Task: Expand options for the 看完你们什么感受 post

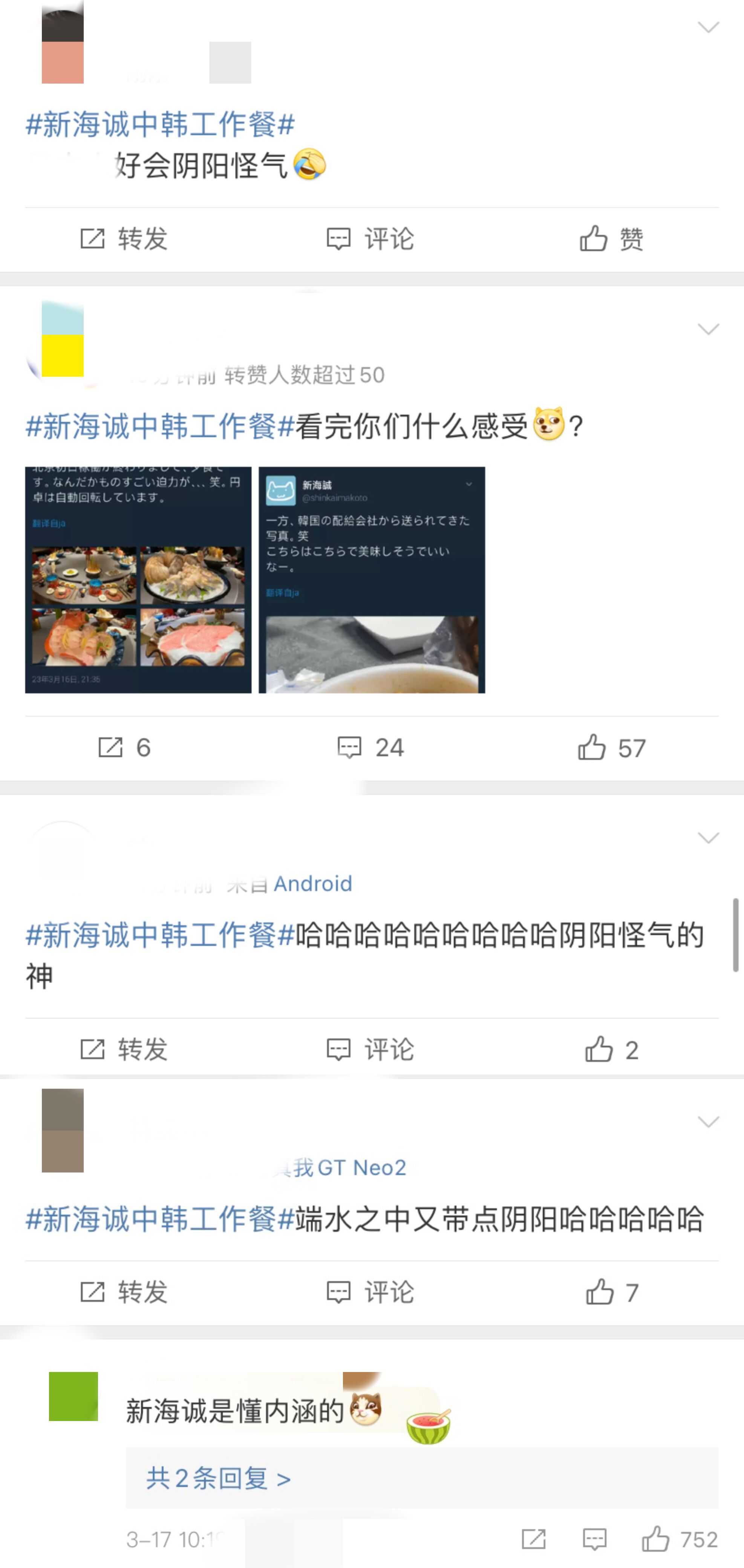Action: tap(708, 329)
